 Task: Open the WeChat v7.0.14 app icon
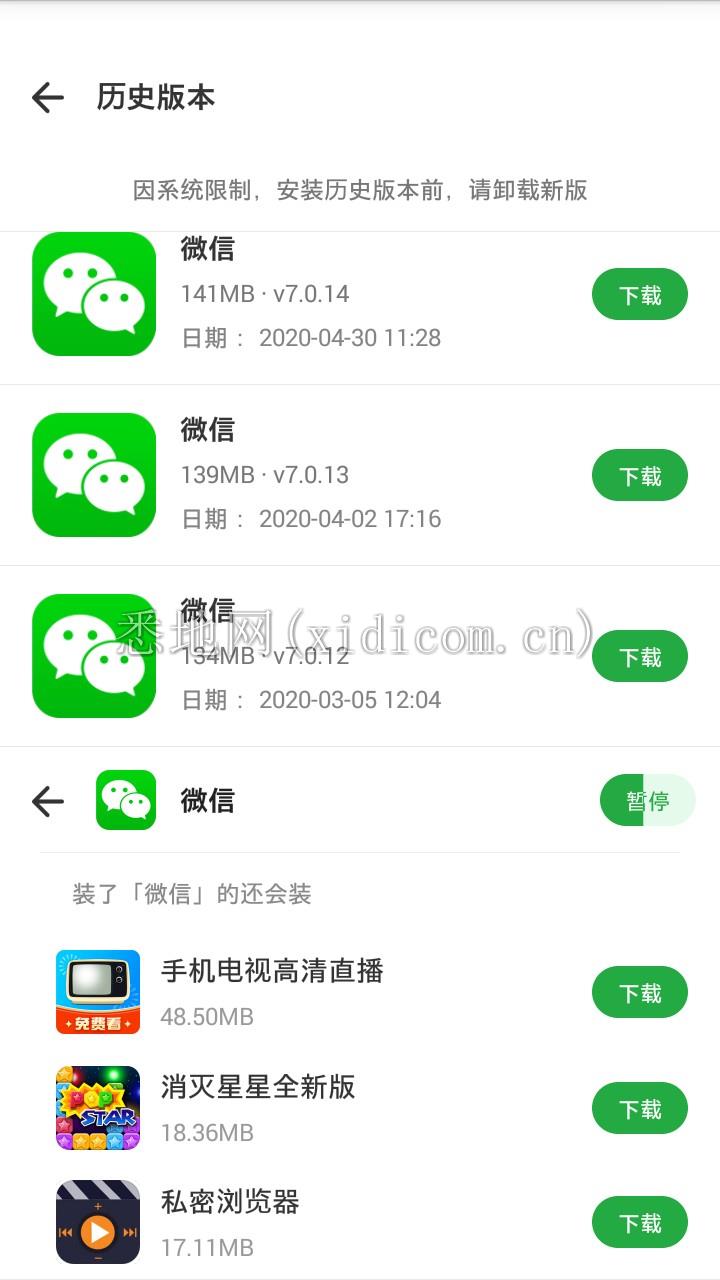click(95, 295)
